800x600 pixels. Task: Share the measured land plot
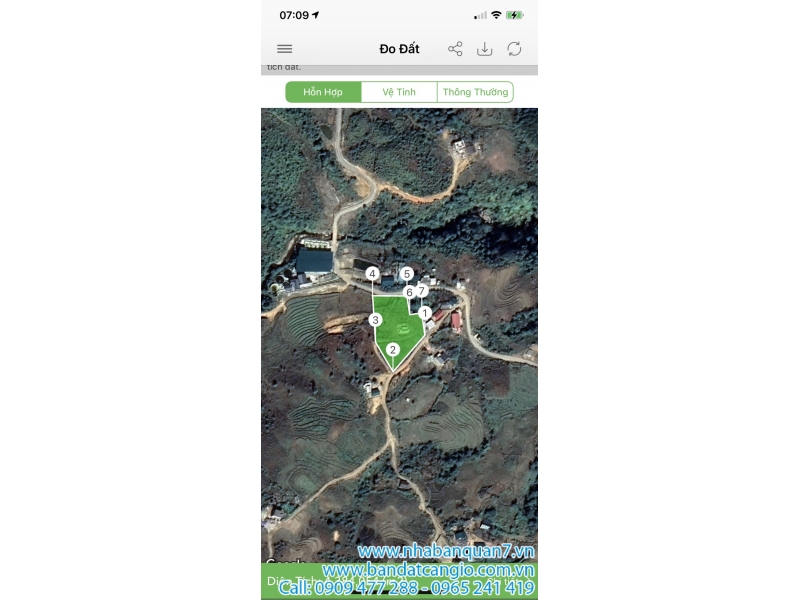click(455, 49)
